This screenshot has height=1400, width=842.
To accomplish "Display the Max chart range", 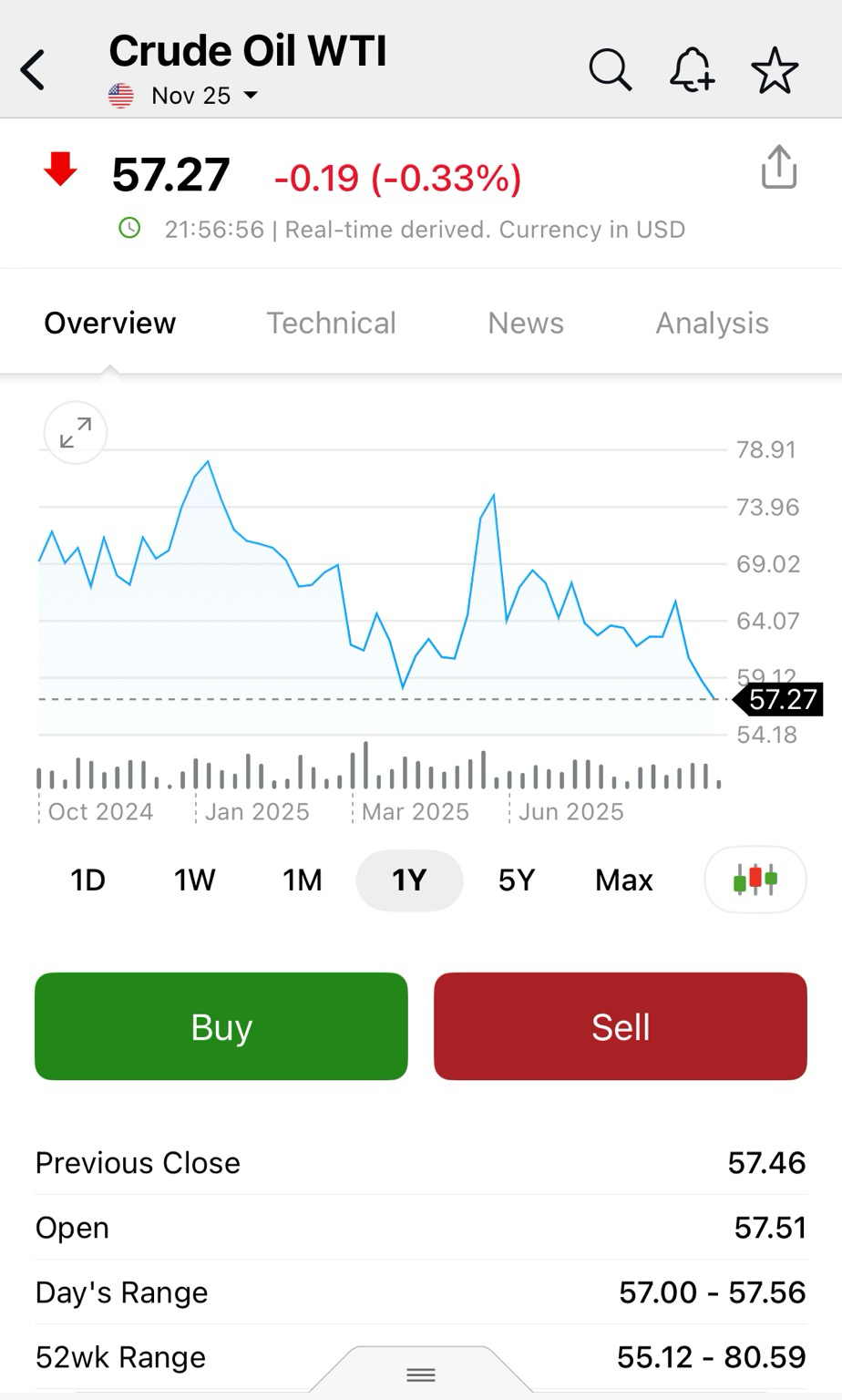I will point(624,880).
